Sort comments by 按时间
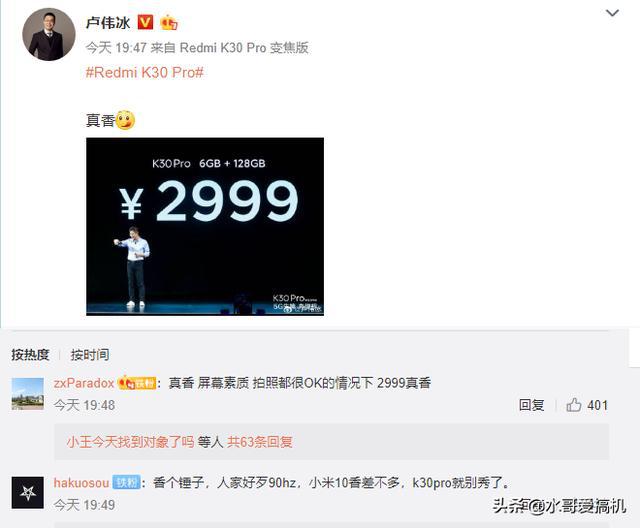Screen dimensions: 640x528 click(90, 355)
